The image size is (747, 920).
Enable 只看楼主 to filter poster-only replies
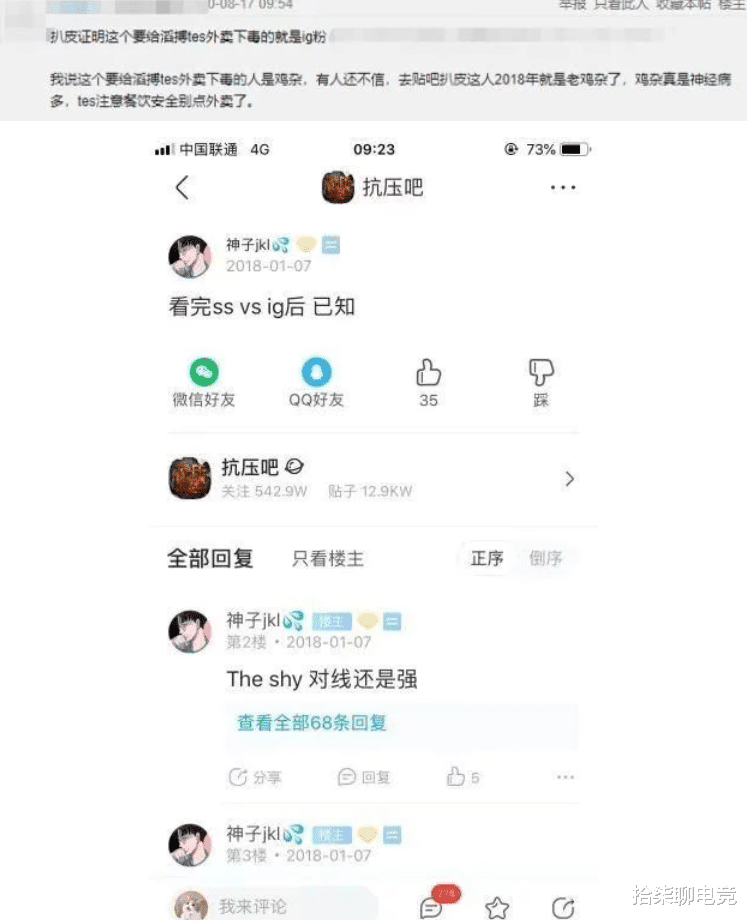click(327, 558)
